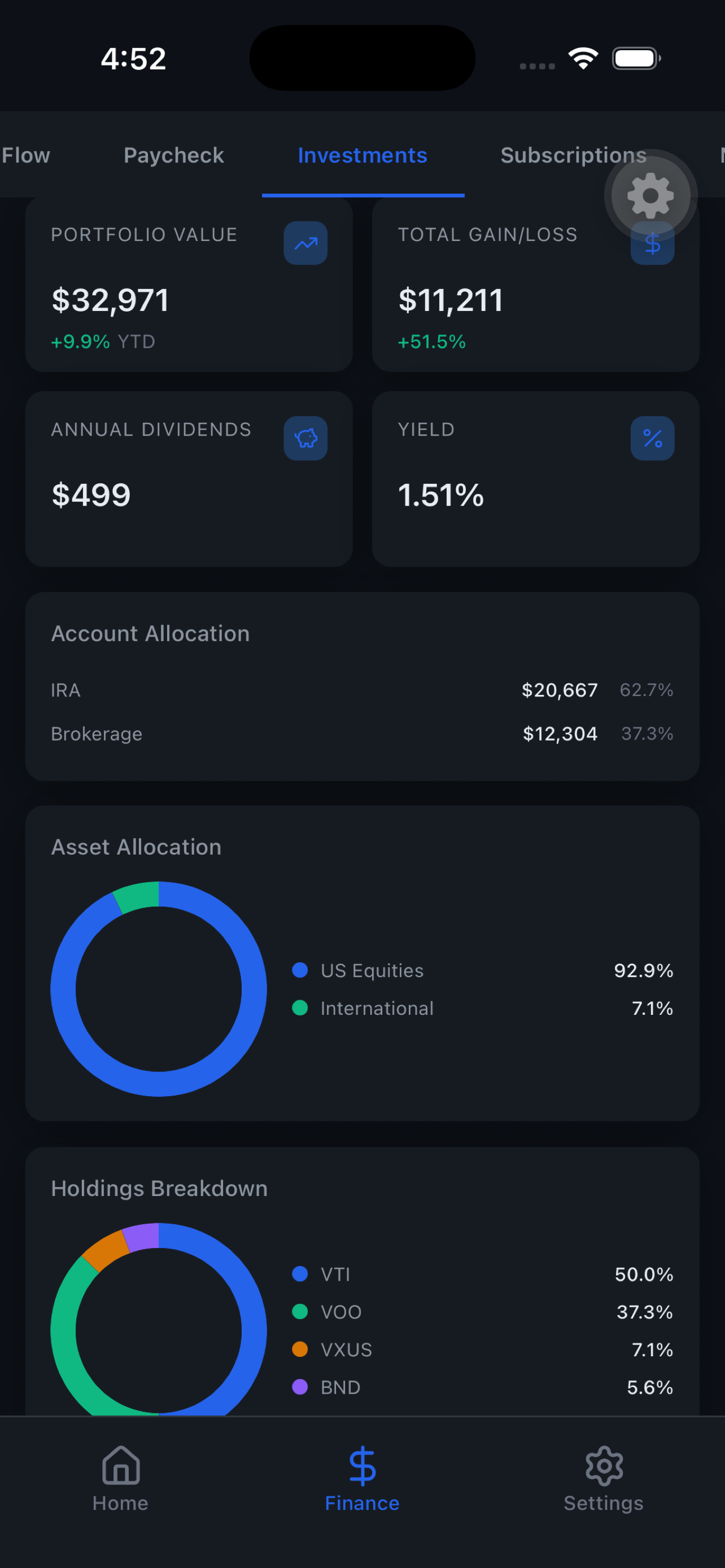Open Settings gear in the bottom navigation

[603, 1468]
